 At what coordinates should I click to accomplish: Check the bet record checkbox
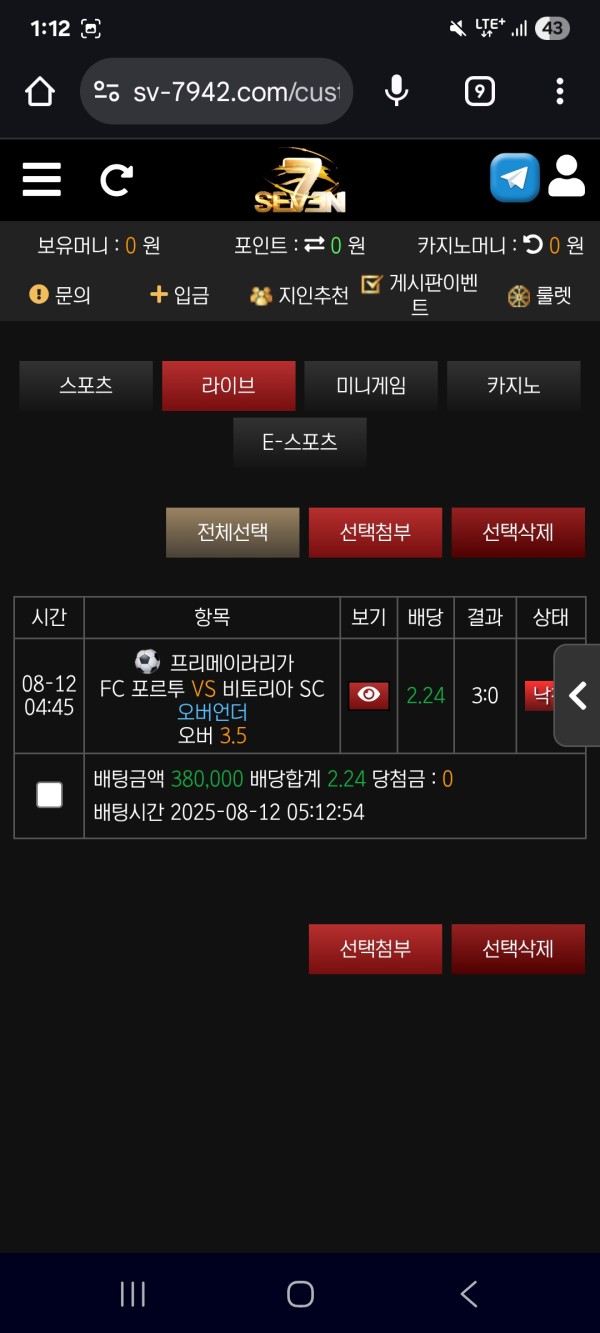pyautogui.click(x=49, y=795)
